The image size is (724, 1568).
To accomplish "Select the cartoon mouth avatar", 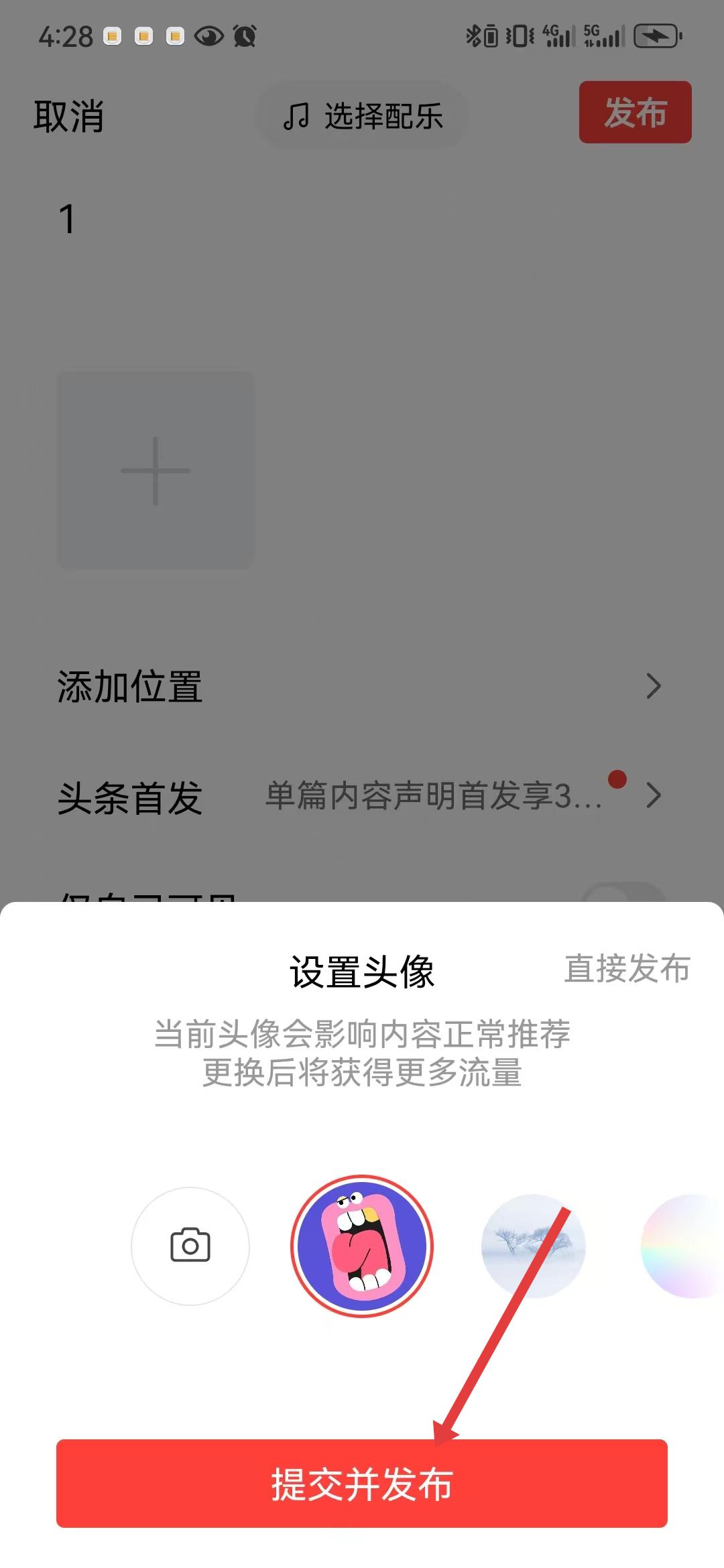I will [x=362, y=1246].
